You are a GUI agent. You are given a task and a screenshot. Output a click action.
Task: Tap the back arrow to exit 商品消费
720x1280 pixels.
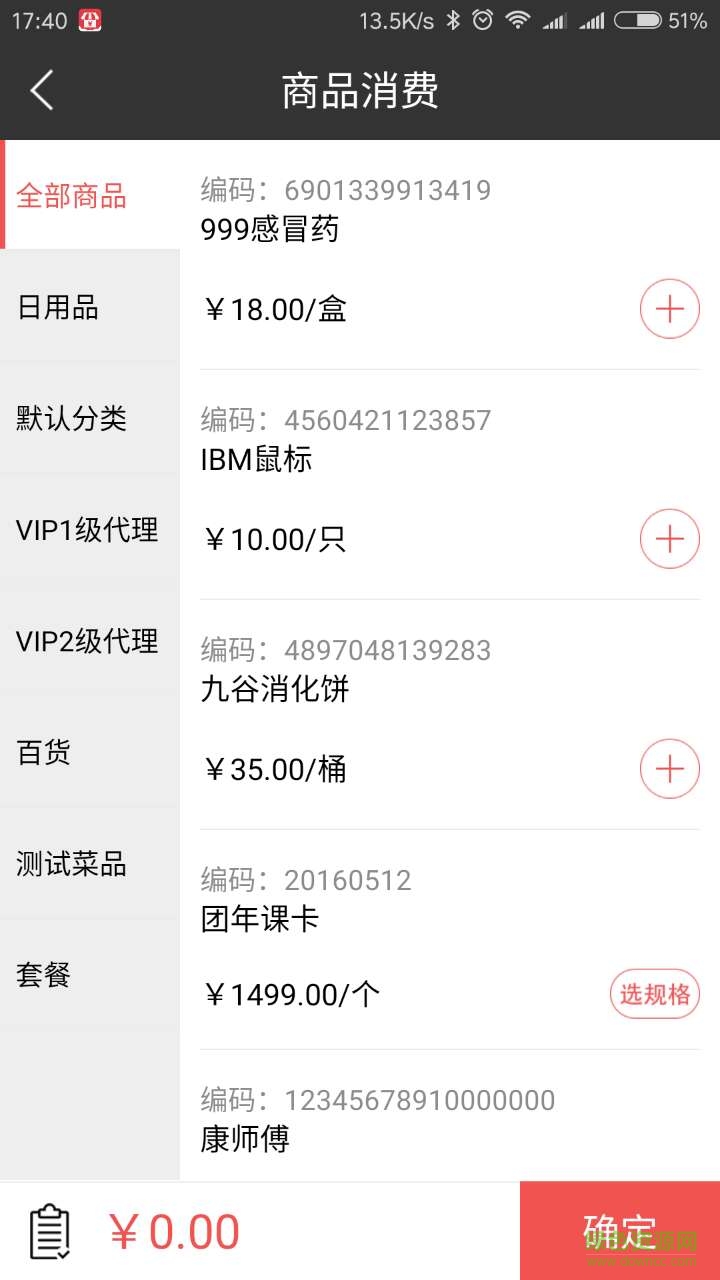pos(42,89)
